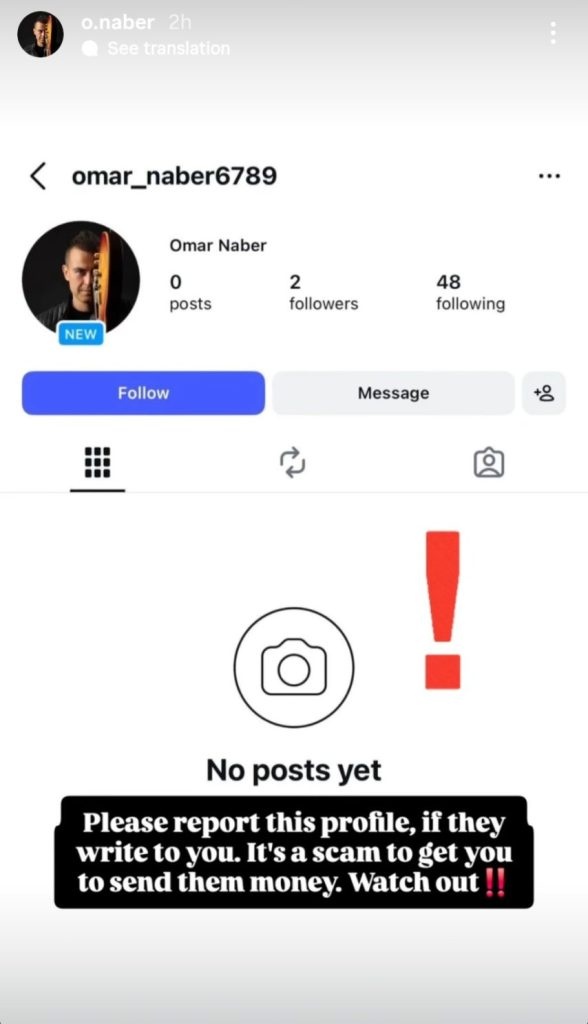Tap the story author's profile picture
588x1024 pixels.
[41, 34]
